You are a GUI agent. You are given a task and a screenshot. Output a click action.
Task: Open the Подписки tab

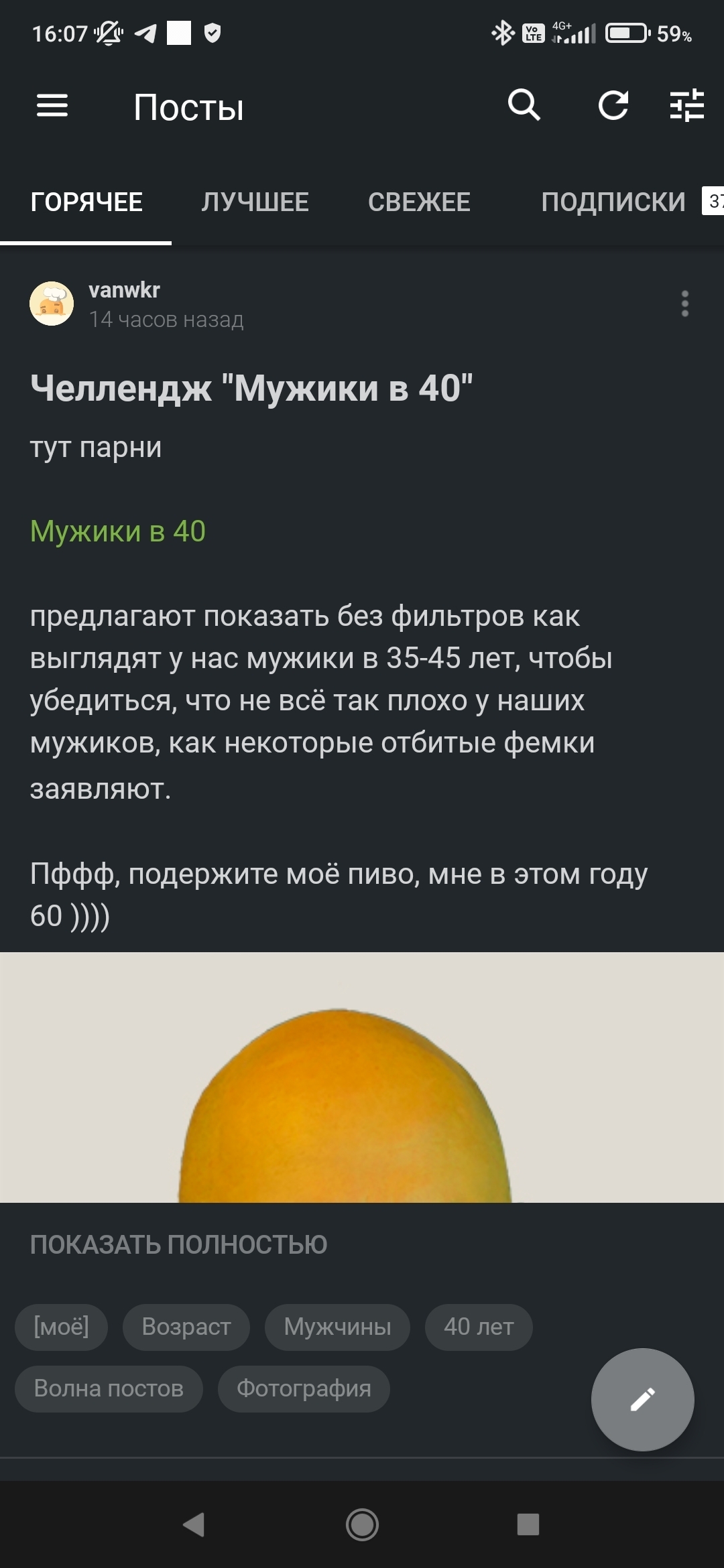613,202
